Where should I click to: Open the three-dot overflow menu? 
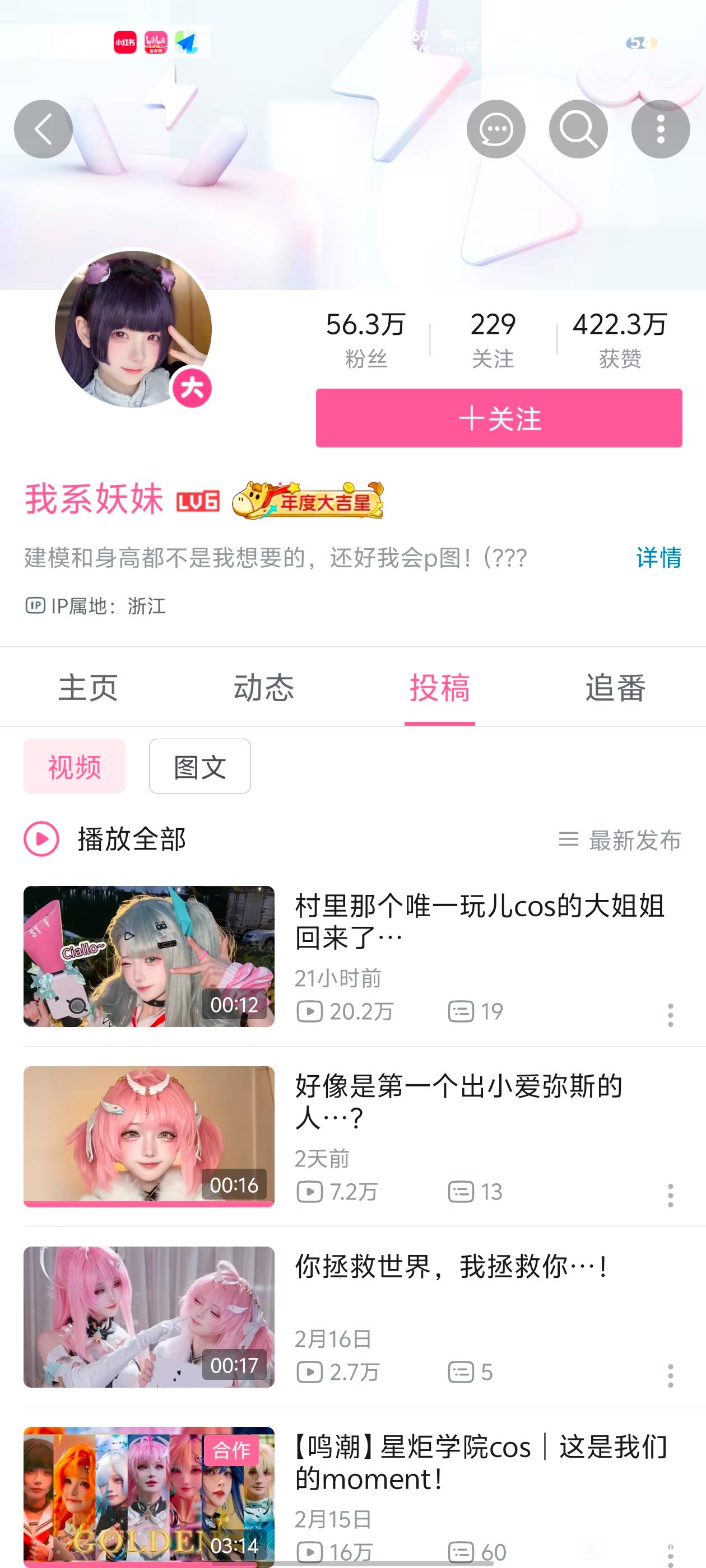click(660, 129)
